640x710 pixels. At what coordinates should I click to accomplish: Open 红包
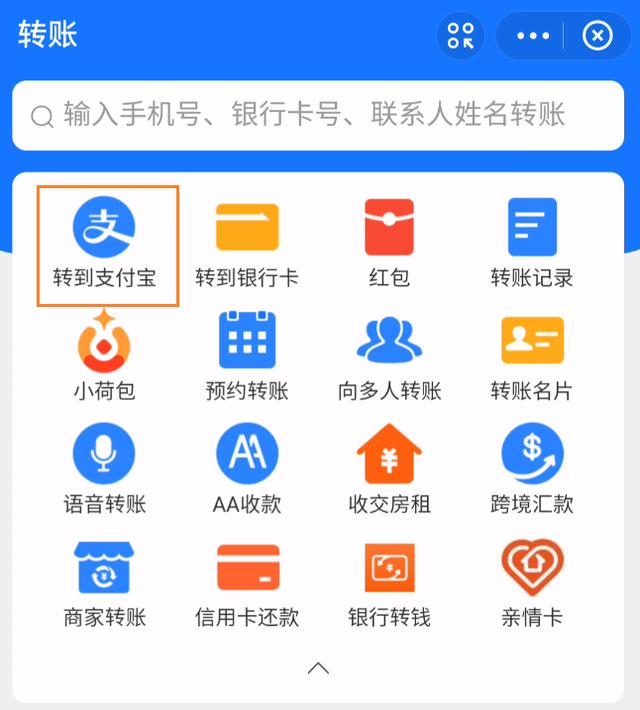pyautogui.click(x=389, y=244)
